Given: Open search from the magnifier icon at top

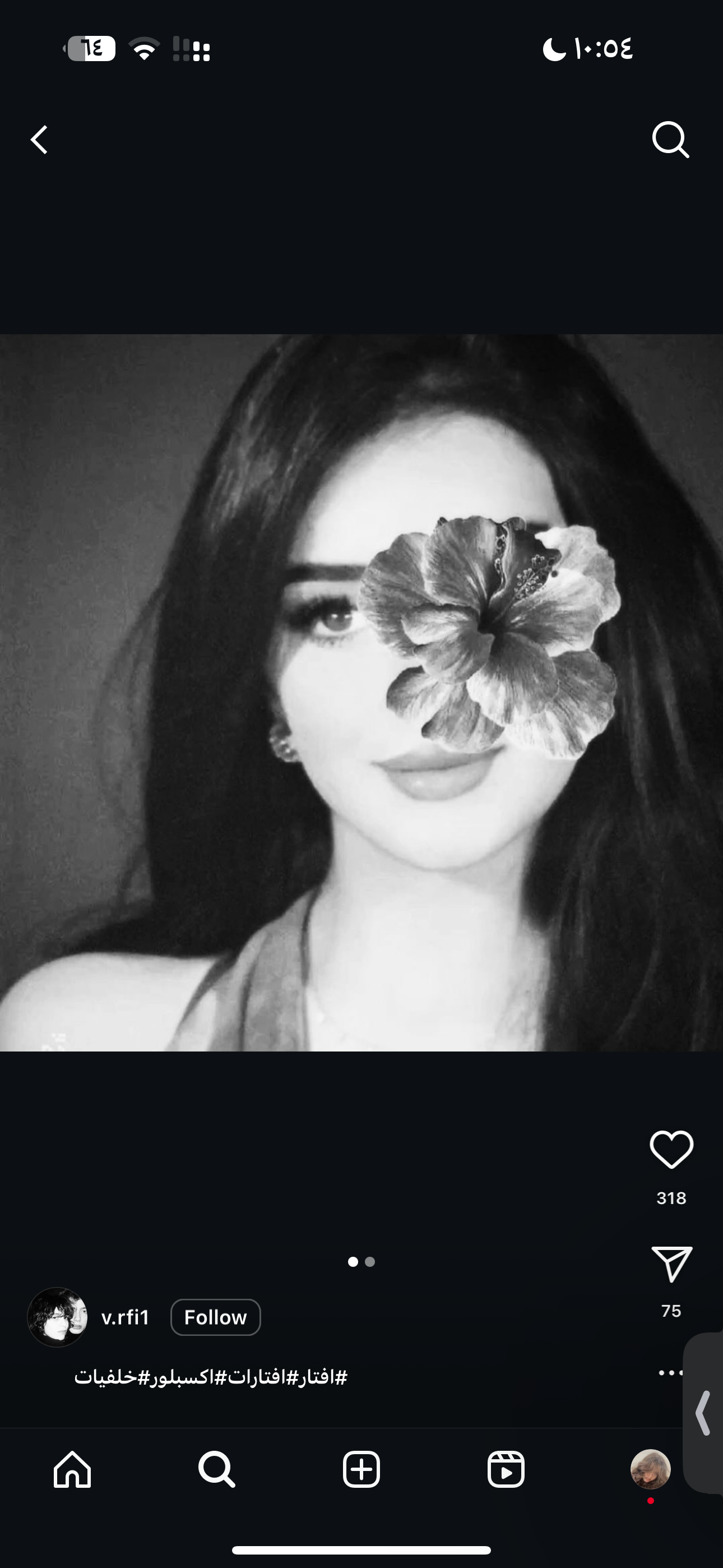Looking at the screenshot, I should point(670,140).
